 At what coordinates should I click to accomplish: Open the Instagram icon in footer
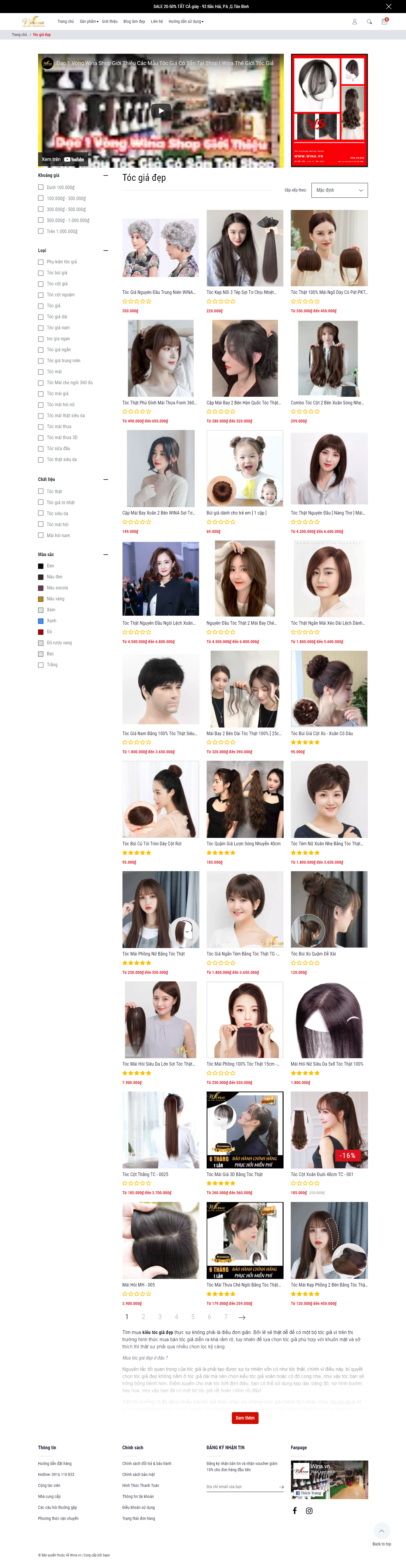tap(309, 1511)
